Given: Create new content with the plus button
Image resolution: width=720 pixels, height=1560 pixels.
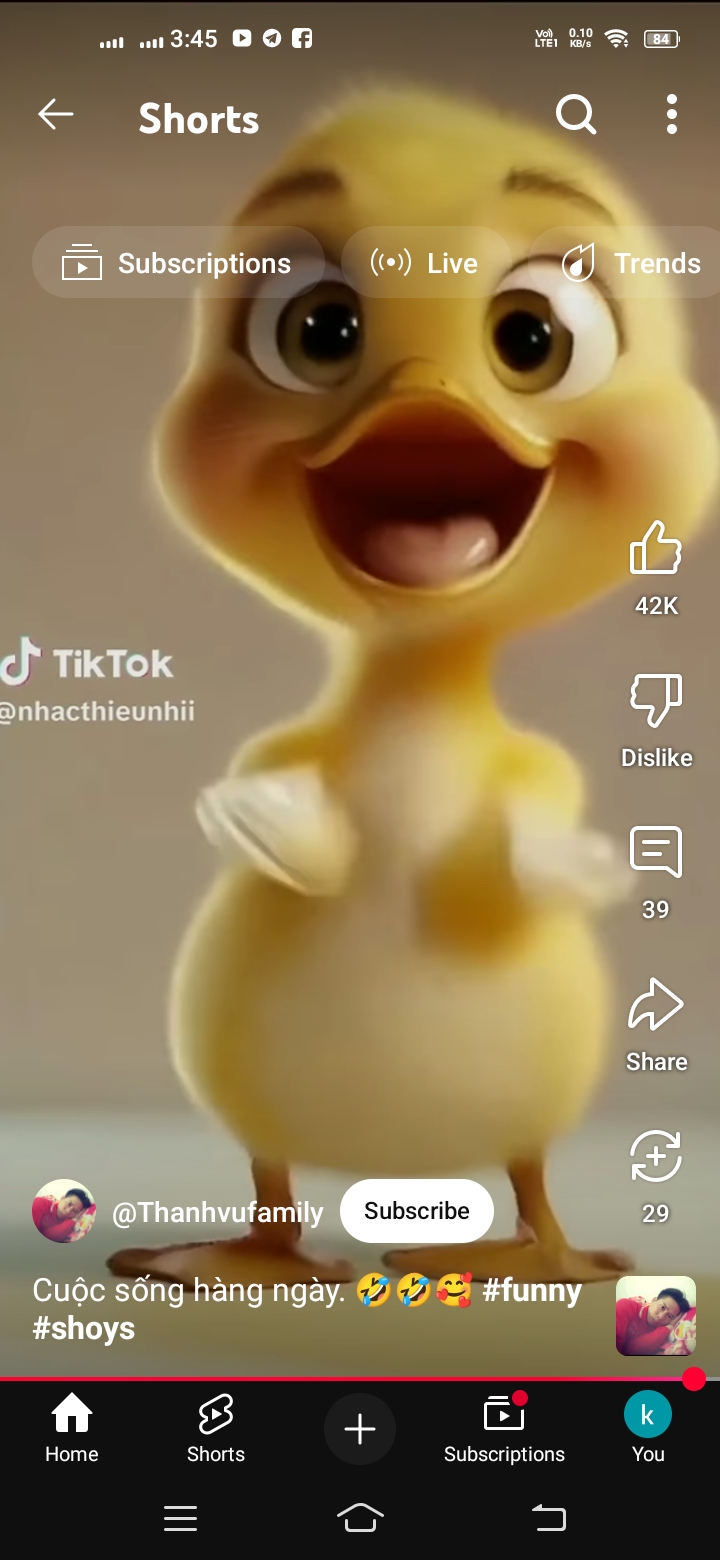Looking at the screenshot, I should (x=360, y=1430).
